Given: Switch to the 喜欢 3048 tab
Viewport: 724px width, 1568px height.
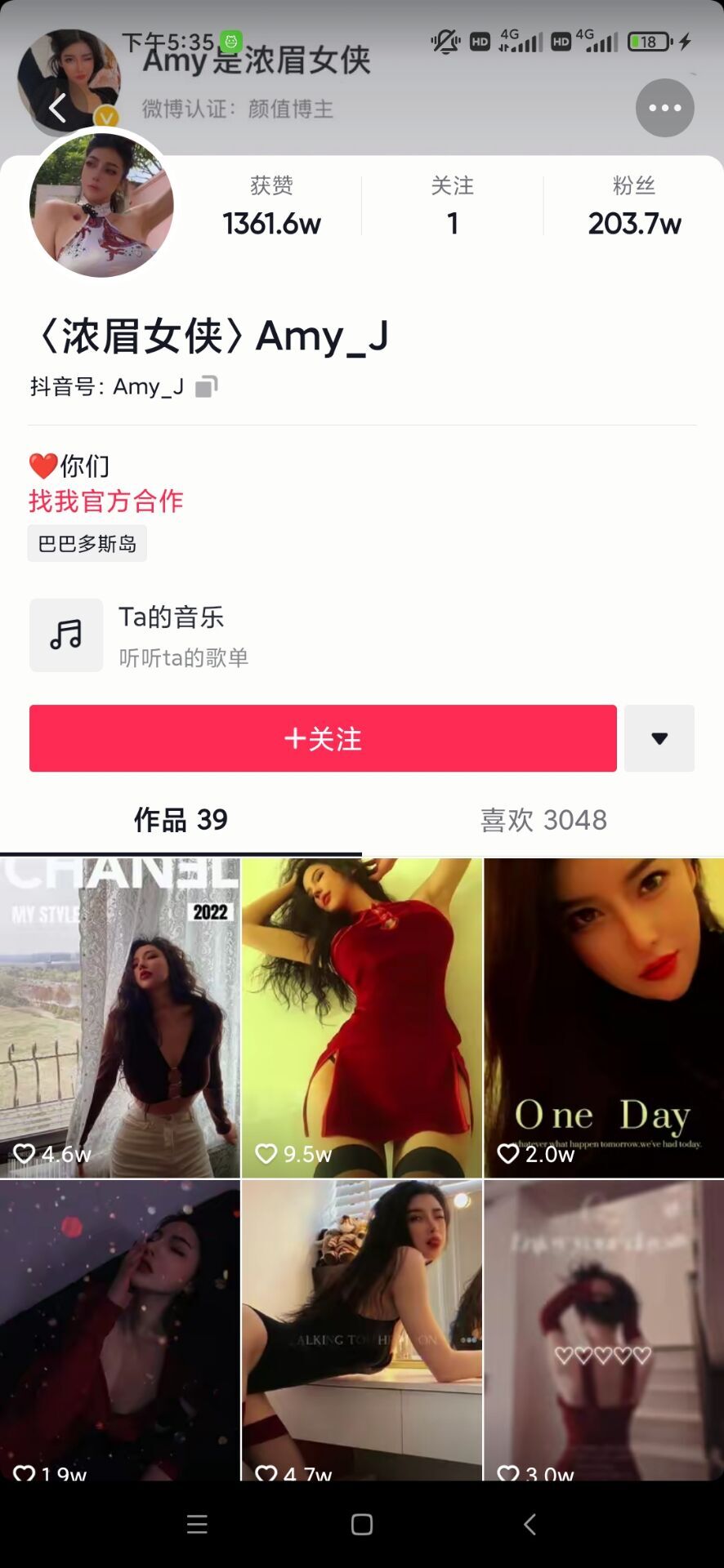Looking at the screenshot, I should [x=543, y=820].
